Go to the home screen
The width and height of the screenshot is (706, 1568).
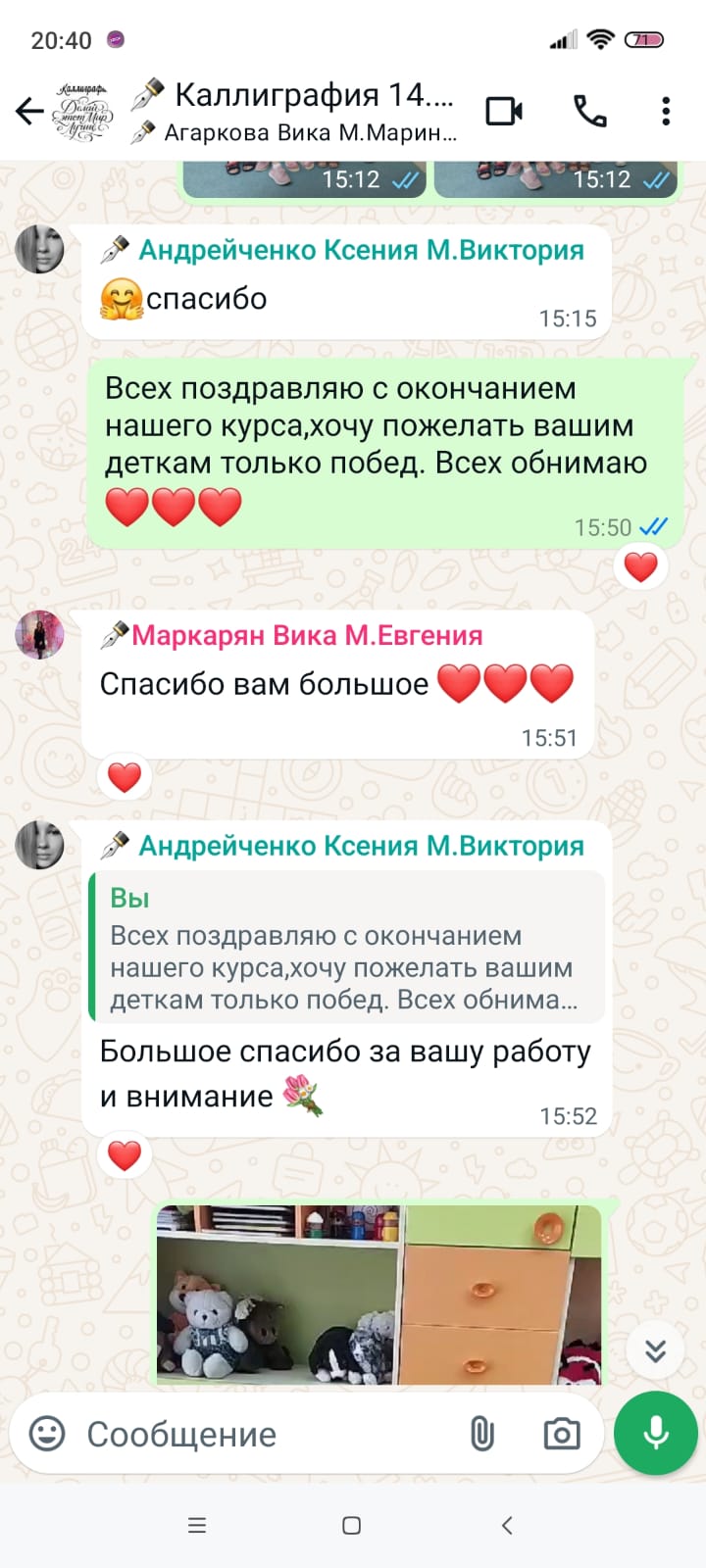pos(352,1525)
